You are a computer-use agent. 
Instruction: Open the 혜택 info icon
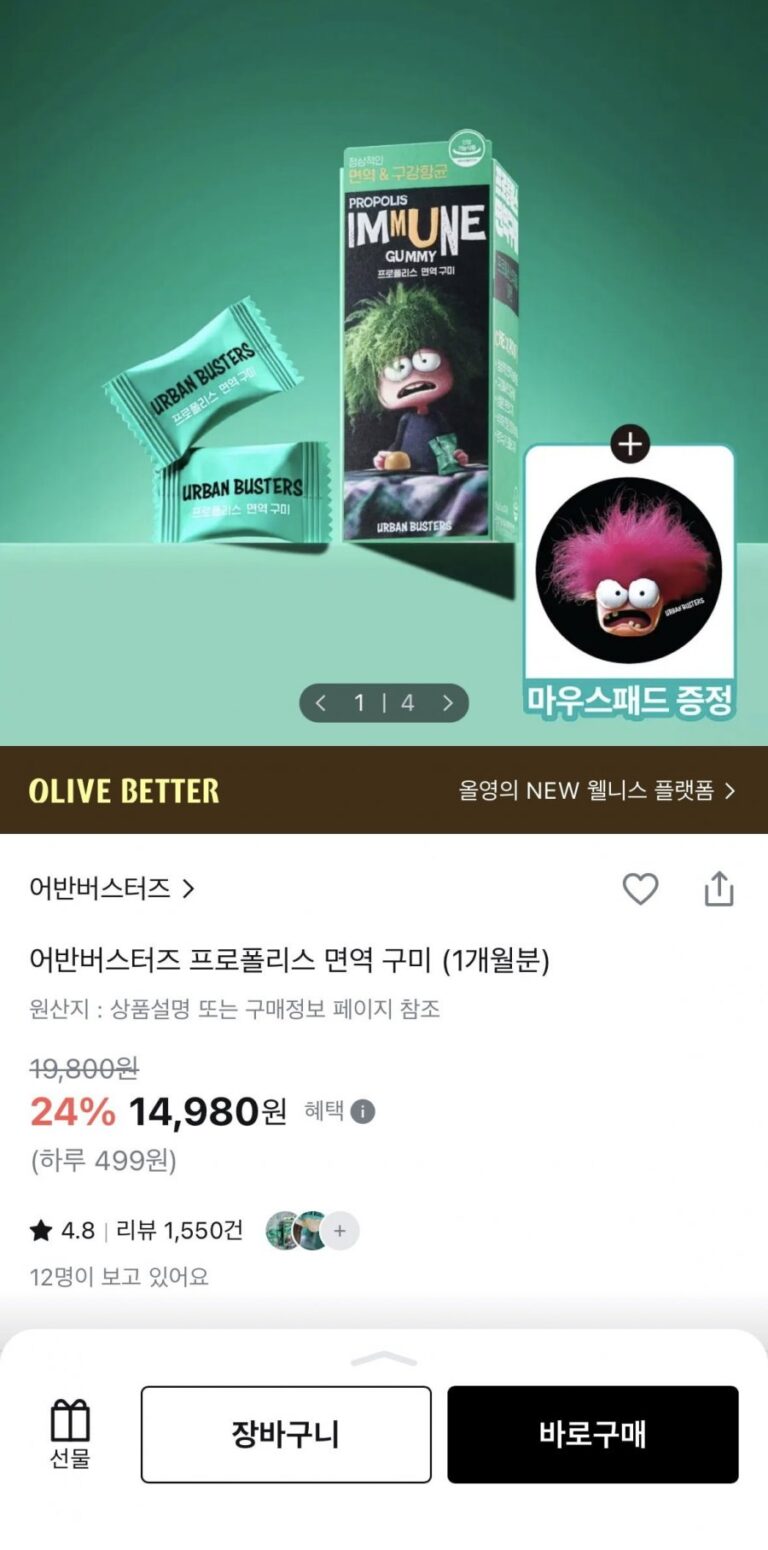coord(363,1112)
